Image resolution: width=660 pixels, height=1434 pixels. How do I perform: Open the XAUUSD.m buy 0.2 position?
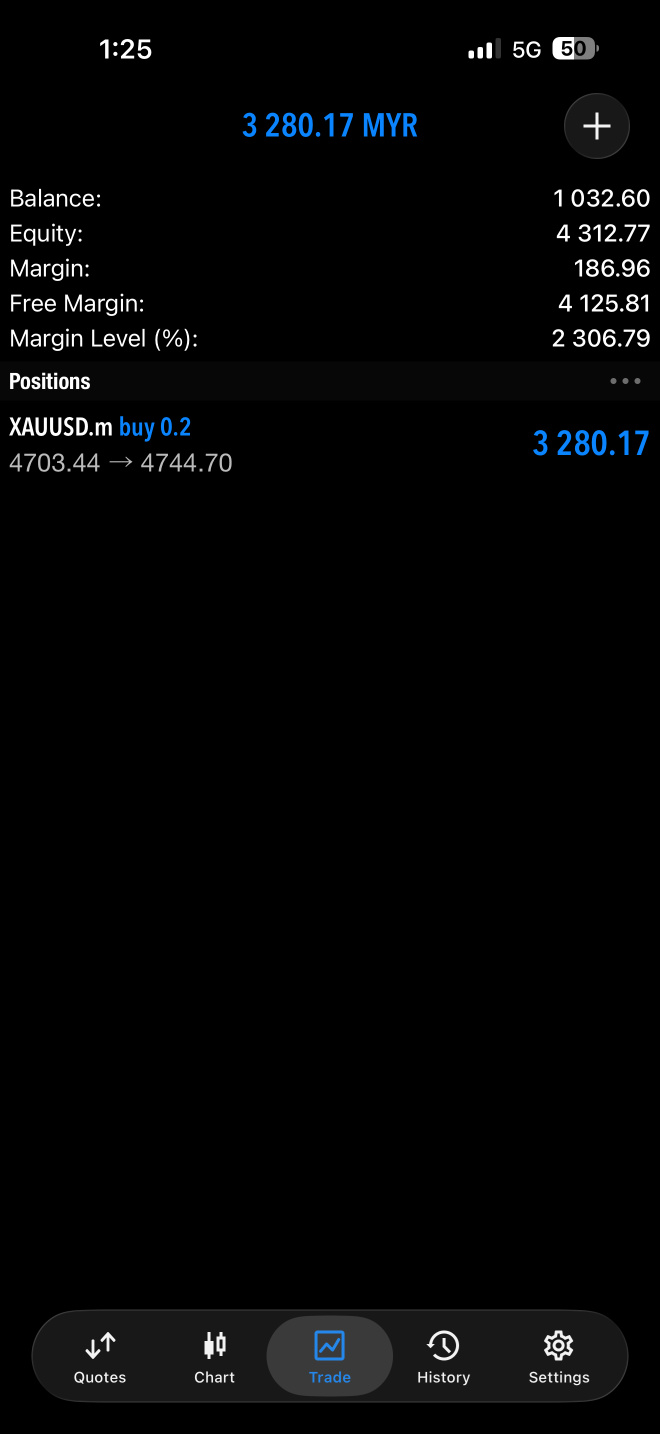330,444
